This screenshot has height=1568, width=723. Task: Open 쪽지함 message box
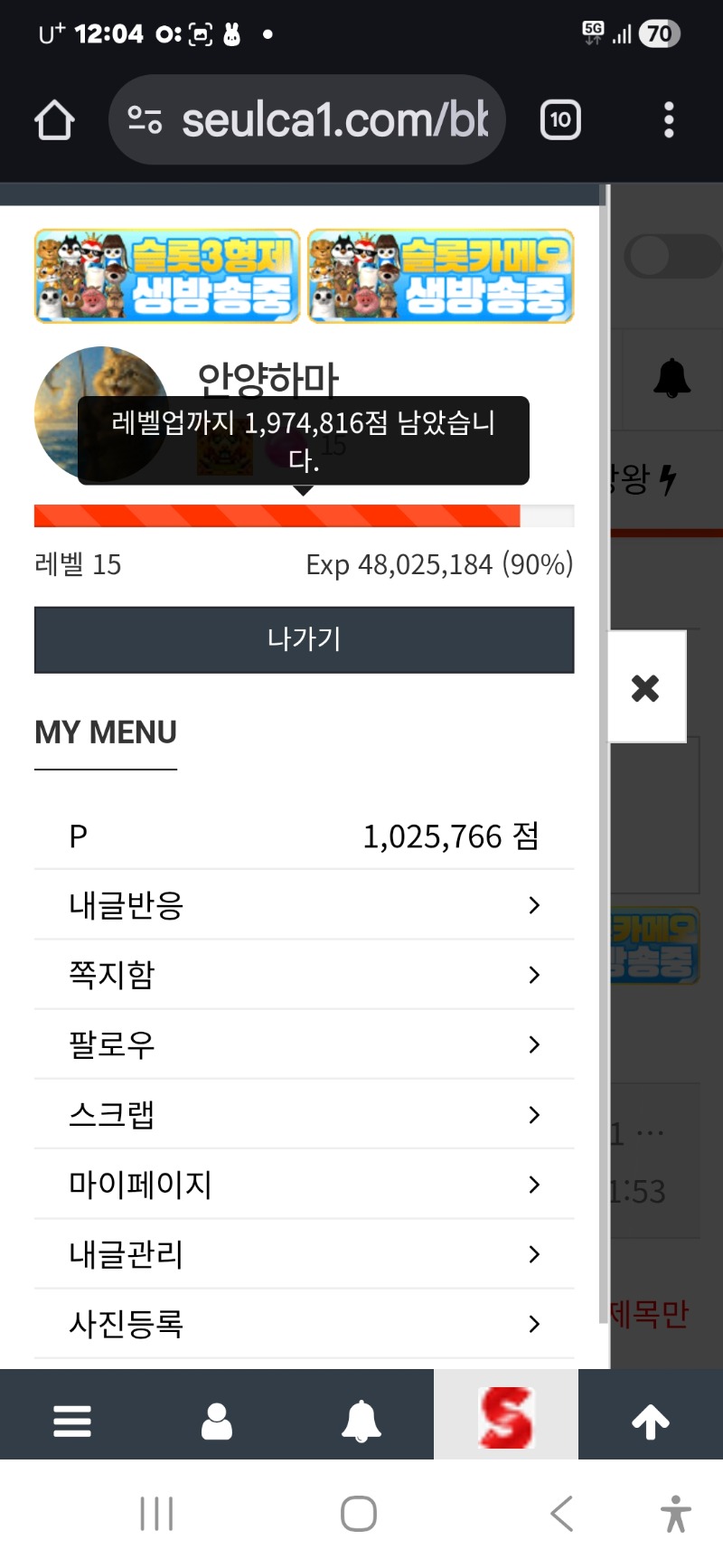coord(304,975)
